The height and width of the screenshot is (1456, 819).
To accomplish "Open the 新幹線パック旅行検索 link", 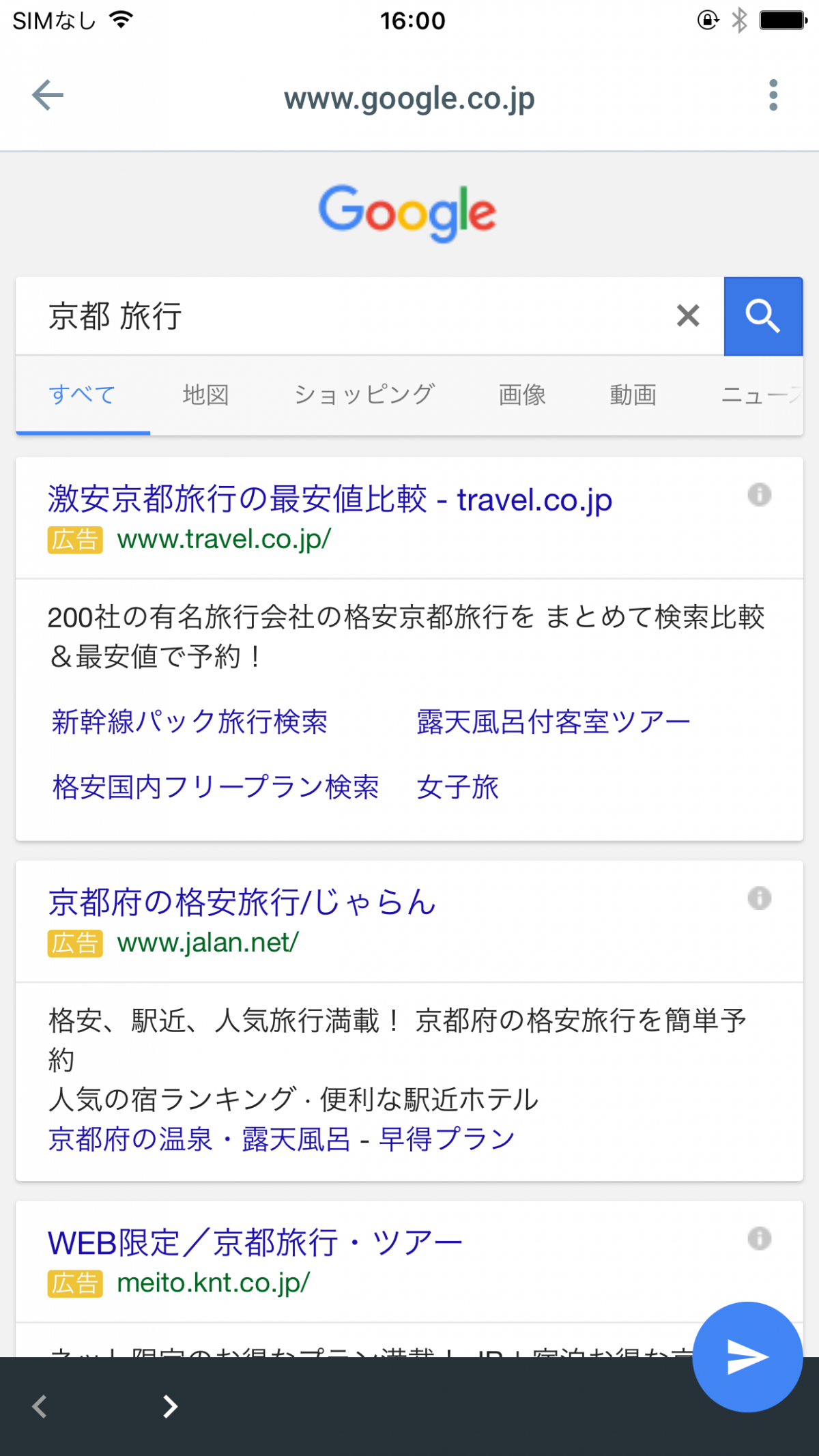I will (x=190, y=722).
